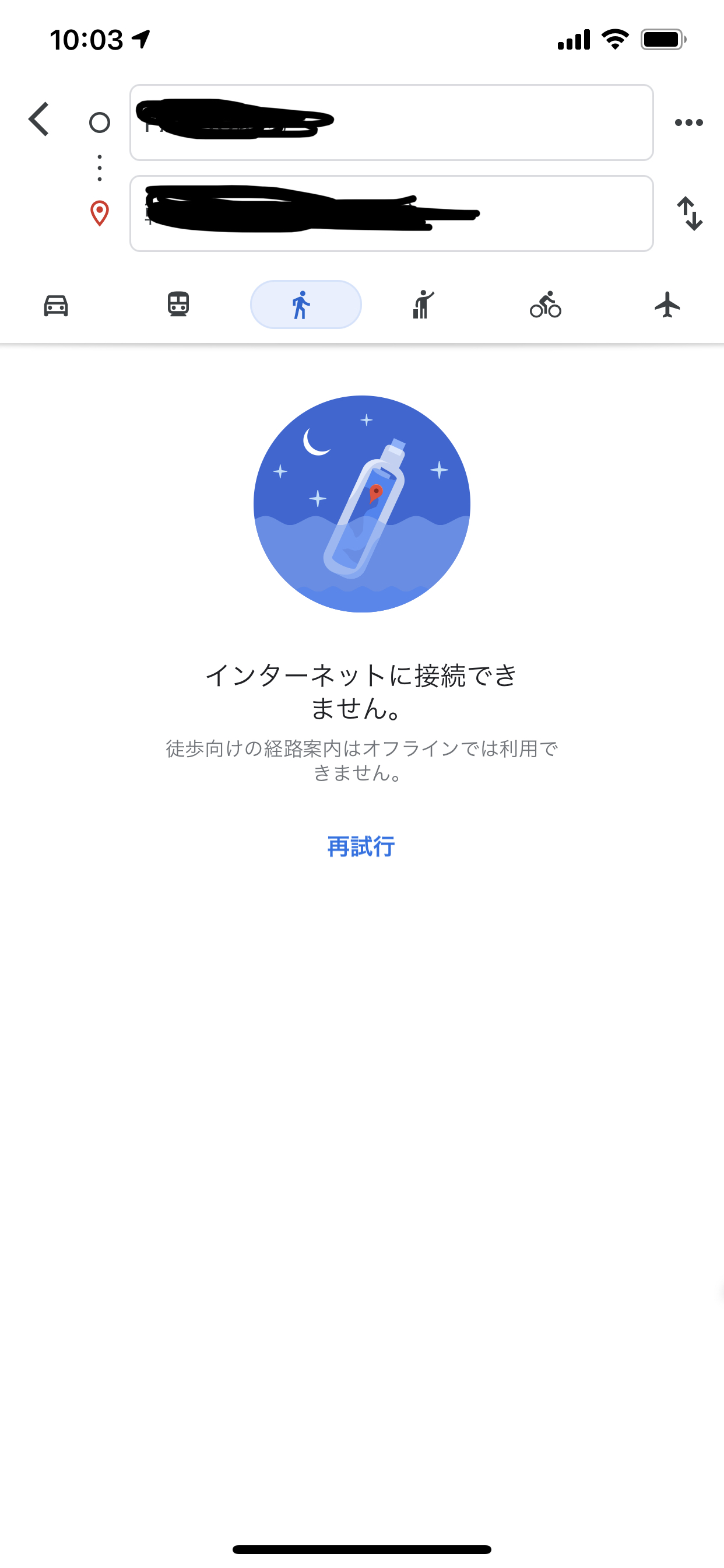Choose the ride service (taxi) mode
The height and width of the screenshot is (1568, 724).
coord(422,306)
